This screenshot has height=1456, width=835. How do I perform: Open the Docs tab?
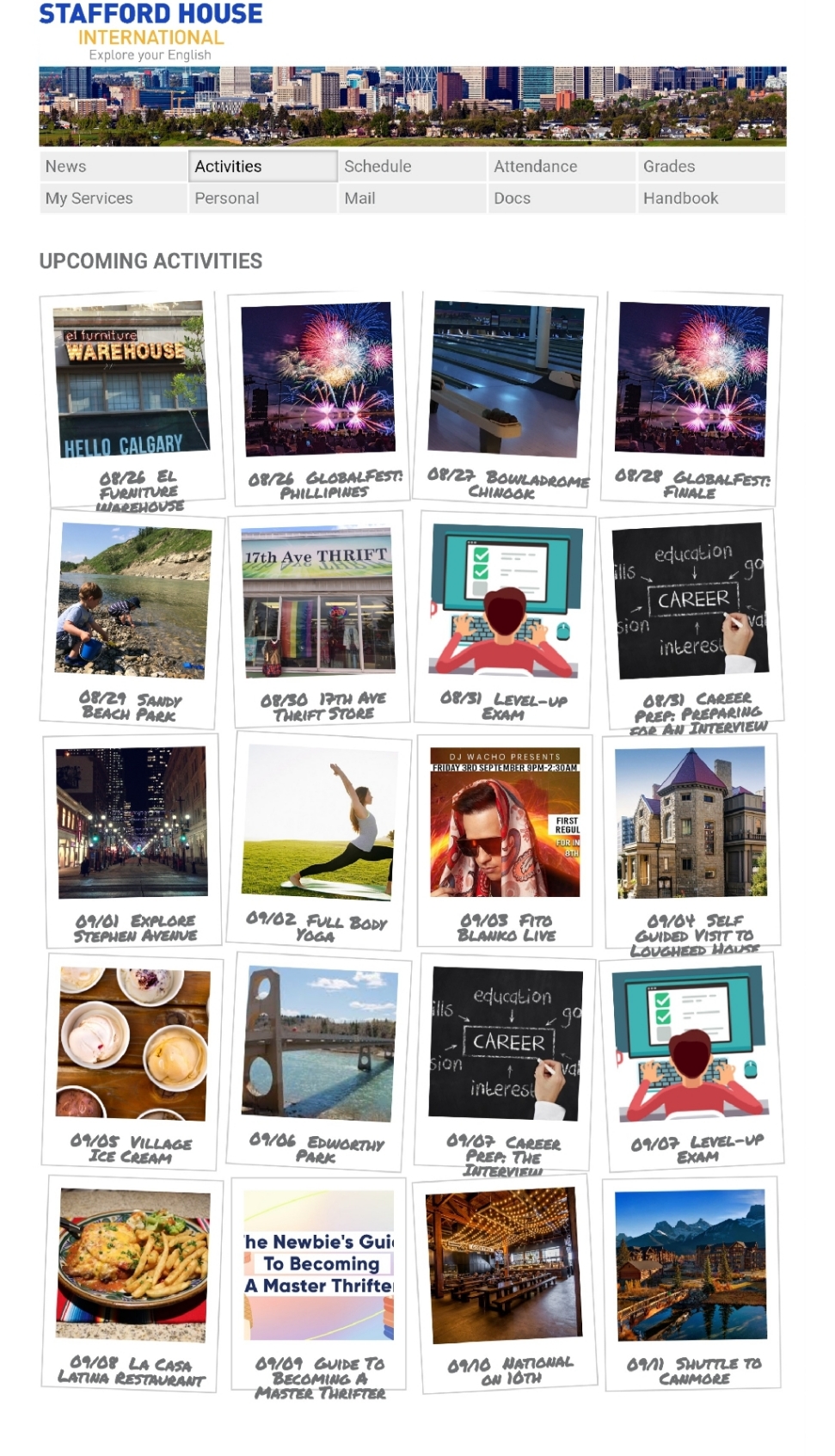tap(562, 198)
